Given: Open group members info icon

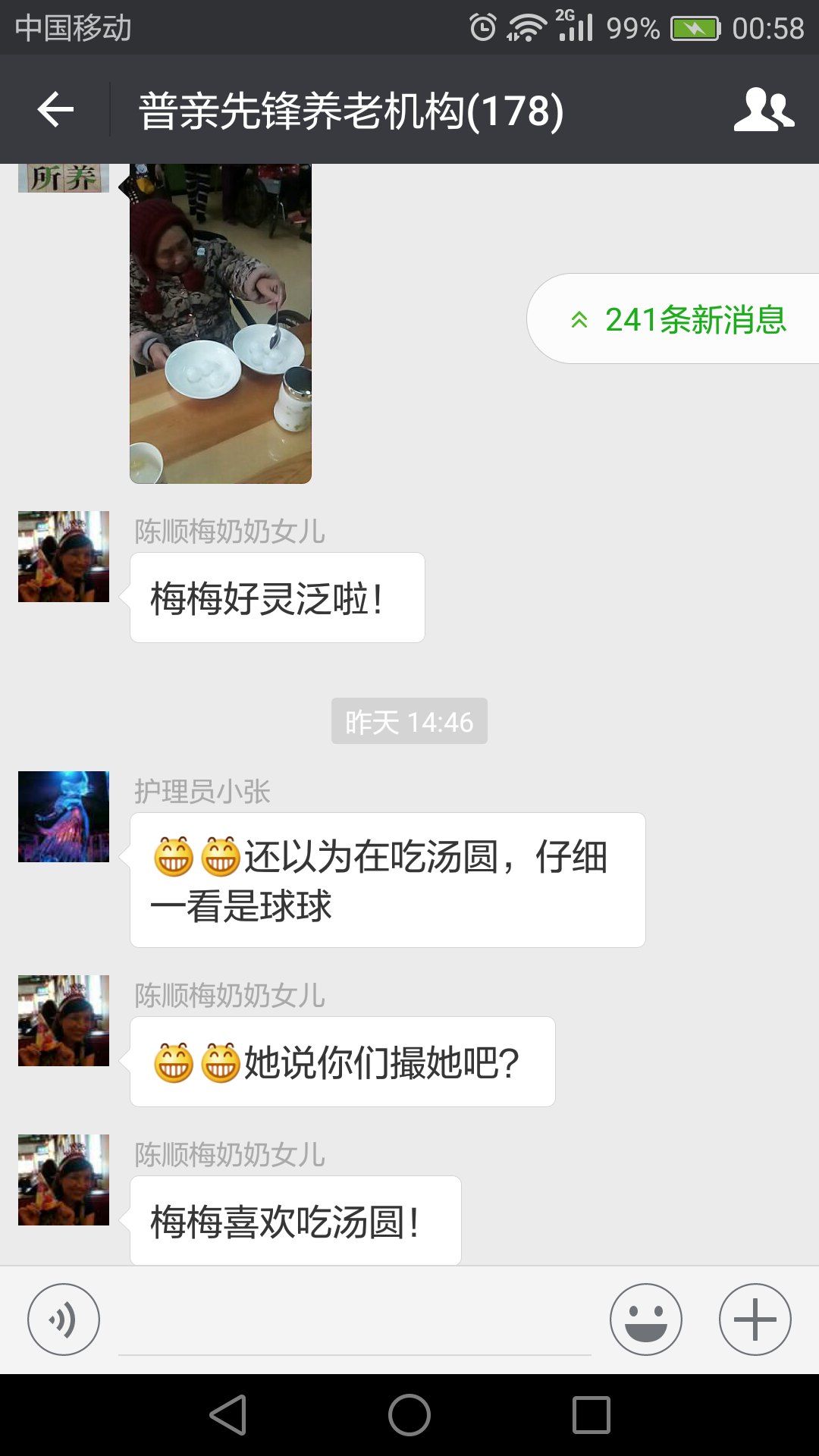Looking at the screenshot, I should [763, 110].
